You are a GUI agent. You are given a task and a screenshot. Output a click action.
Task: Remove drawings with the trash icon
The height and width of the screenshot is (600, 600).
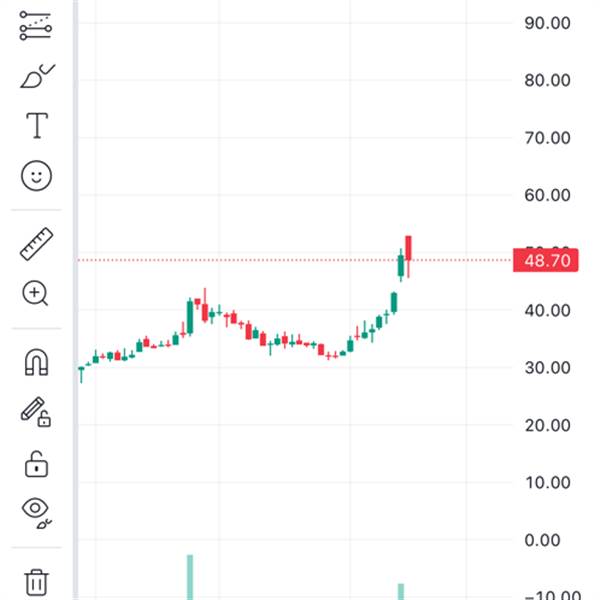click(36, 582)
